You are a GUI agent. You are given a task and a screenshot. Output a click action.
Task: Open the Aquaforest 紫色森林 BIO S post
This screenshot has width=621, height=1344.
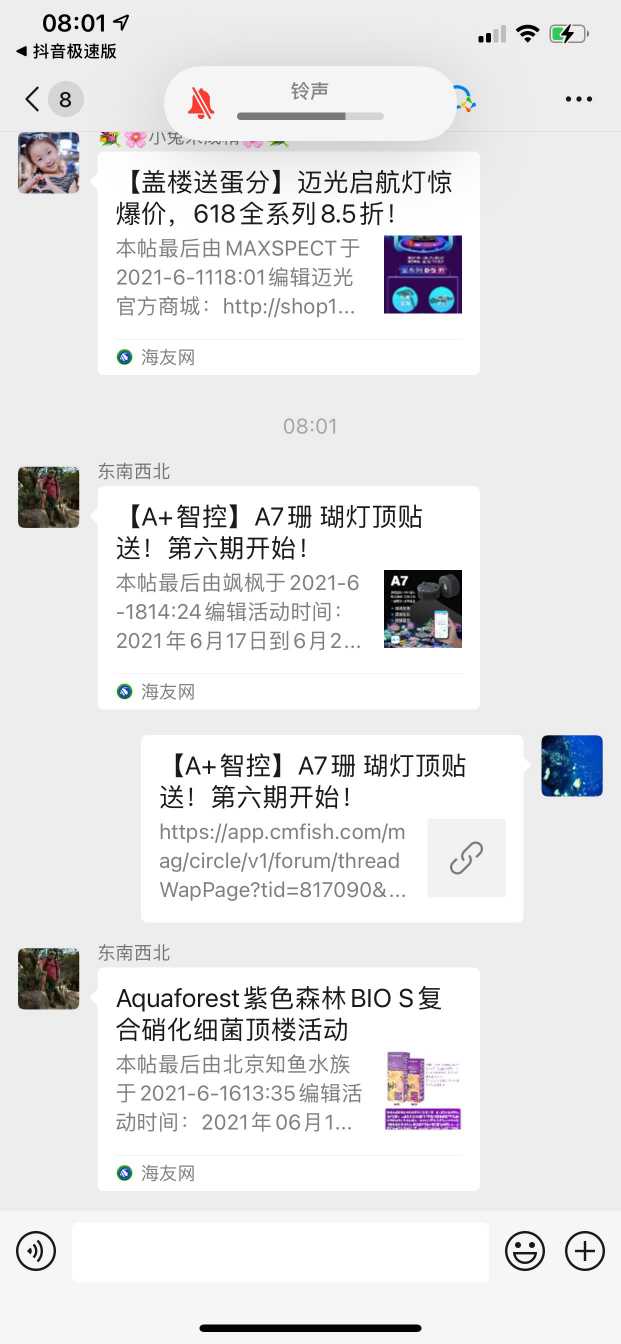click(x=288, y=1078)
